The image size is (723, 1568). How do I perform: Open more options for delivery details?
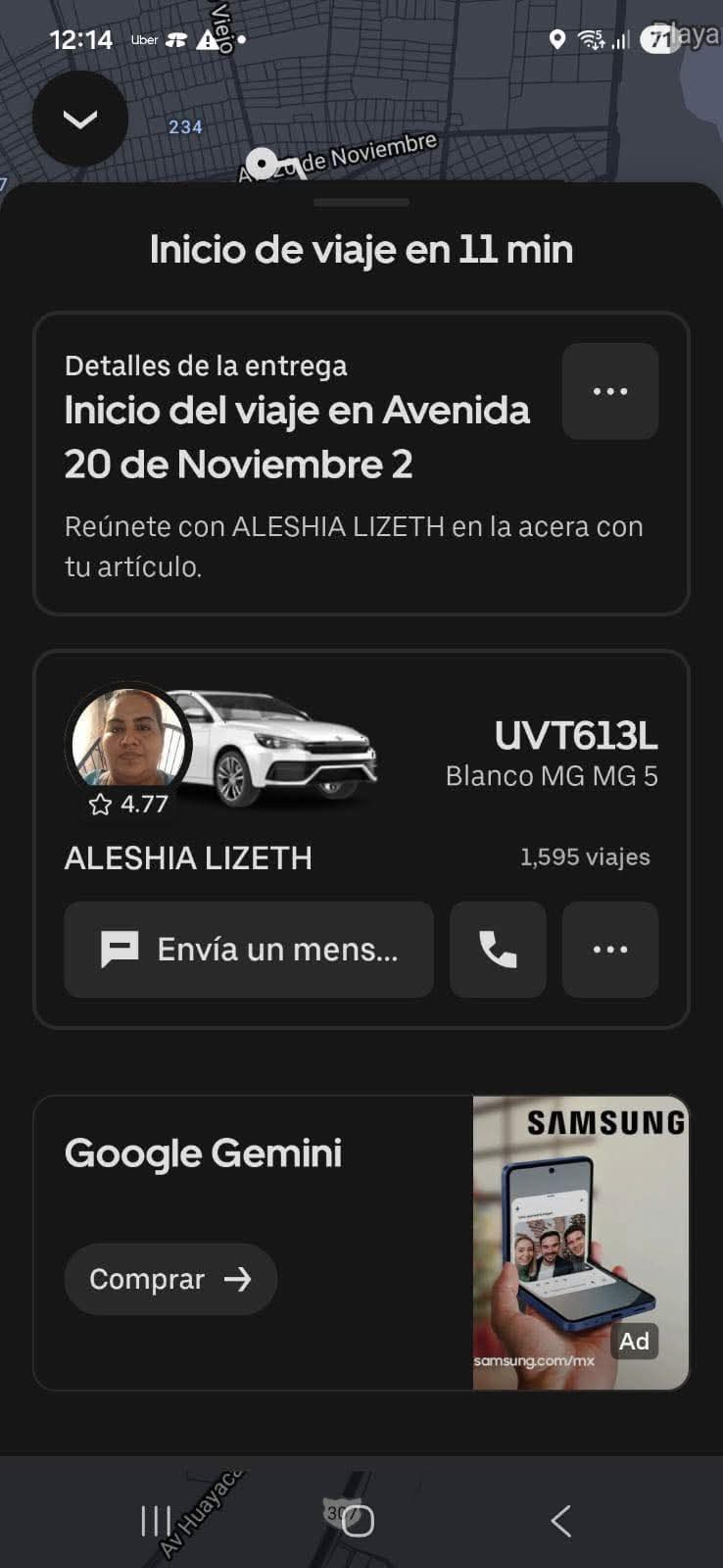click(609, 391)
